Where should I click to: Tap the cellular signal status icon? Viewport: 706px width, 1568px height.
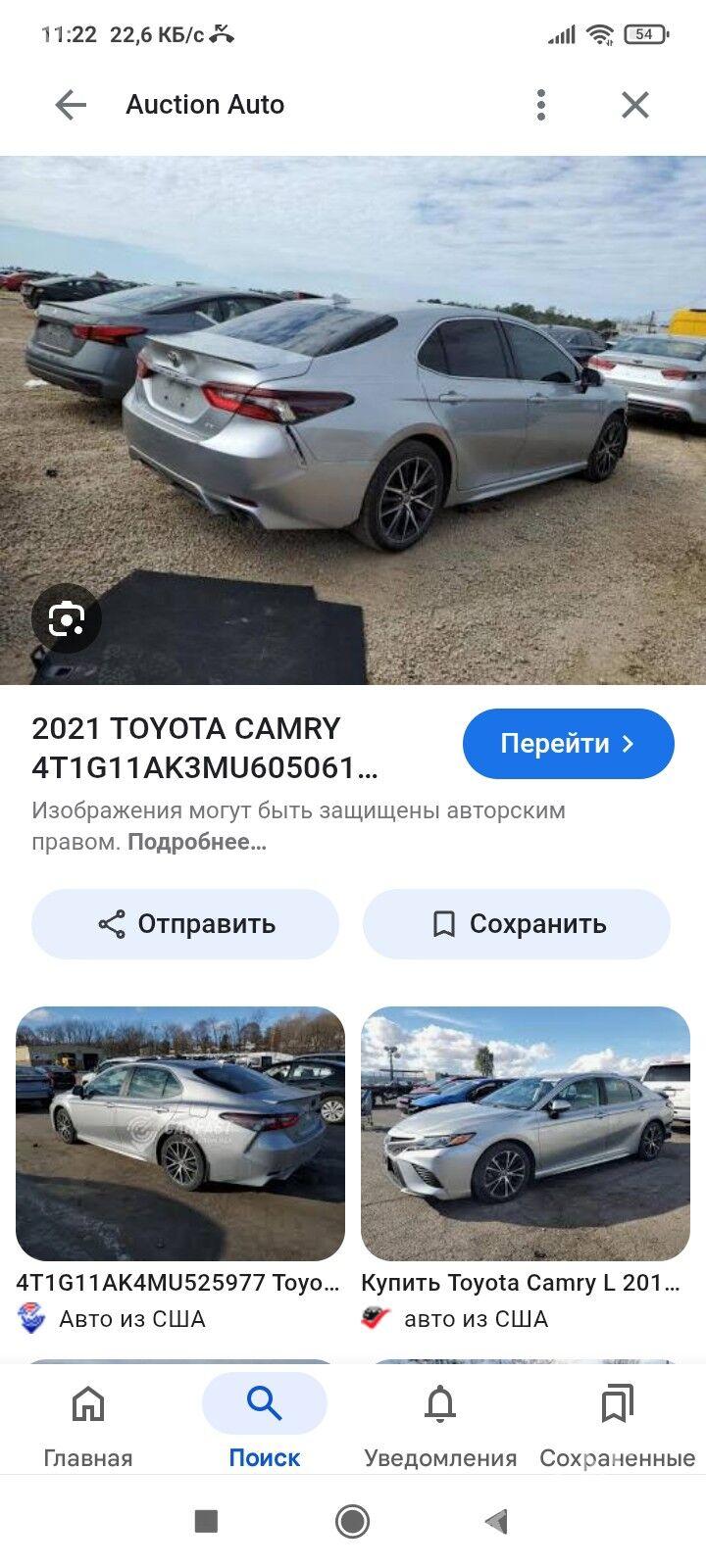pos(560,32)
